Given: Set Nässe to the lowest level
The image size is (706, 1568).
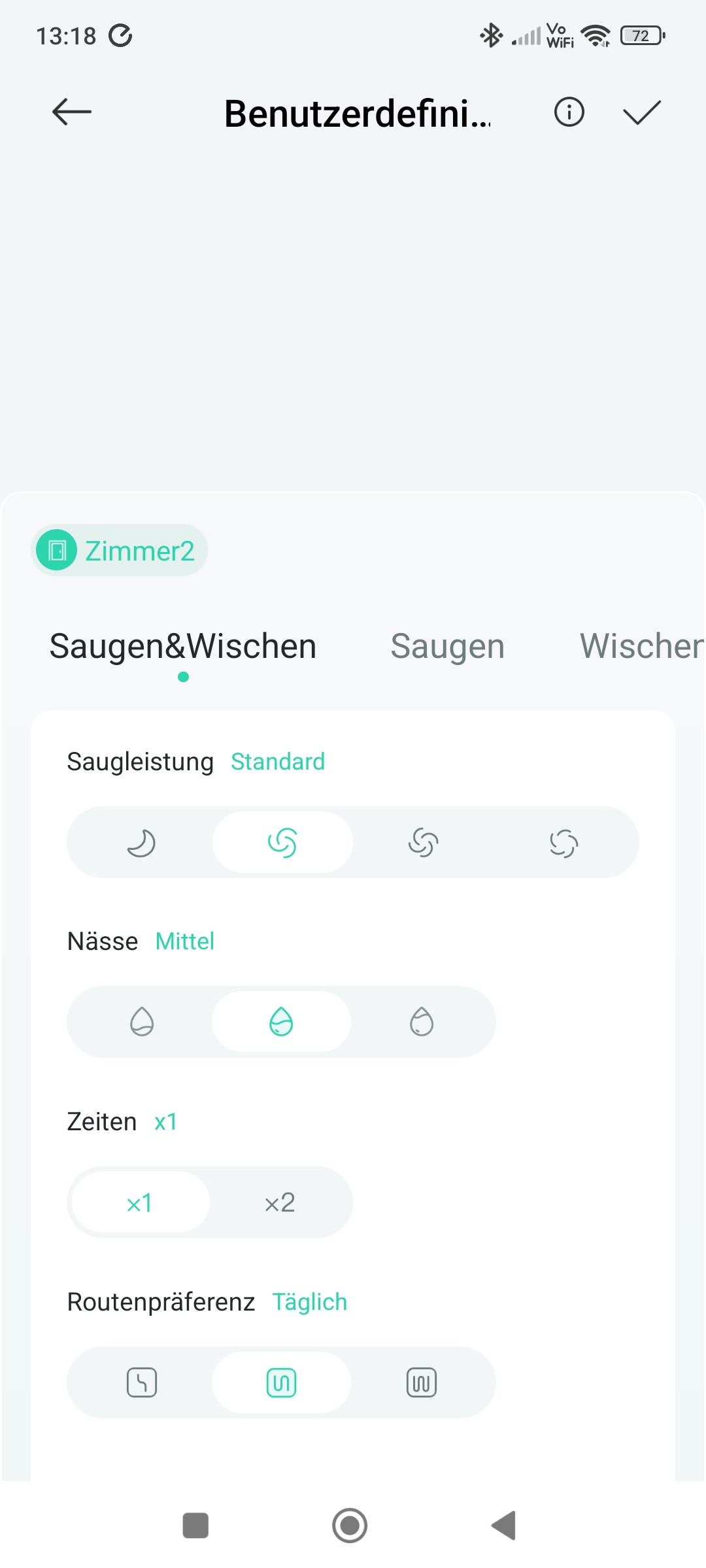Looking at the screenshot, I should 142,1022.
